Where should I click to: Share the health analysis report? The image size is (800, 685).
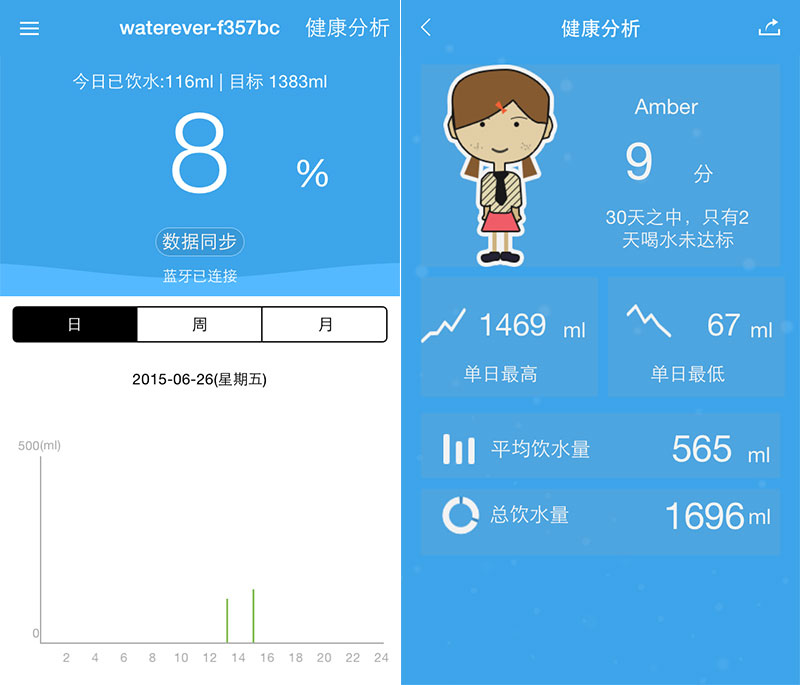768,28
